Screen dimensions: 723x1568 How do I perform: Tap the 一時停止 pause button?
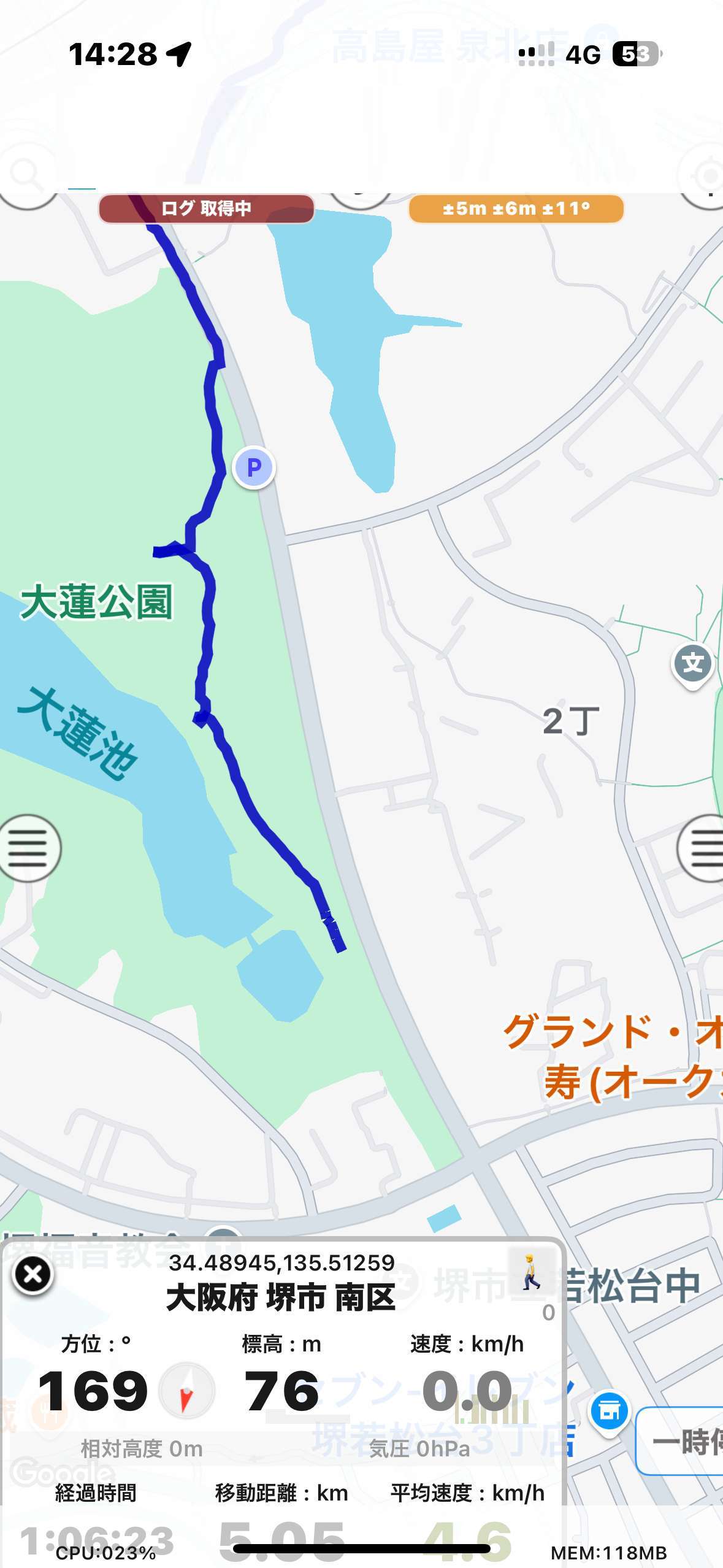(x=682, y=1441)
